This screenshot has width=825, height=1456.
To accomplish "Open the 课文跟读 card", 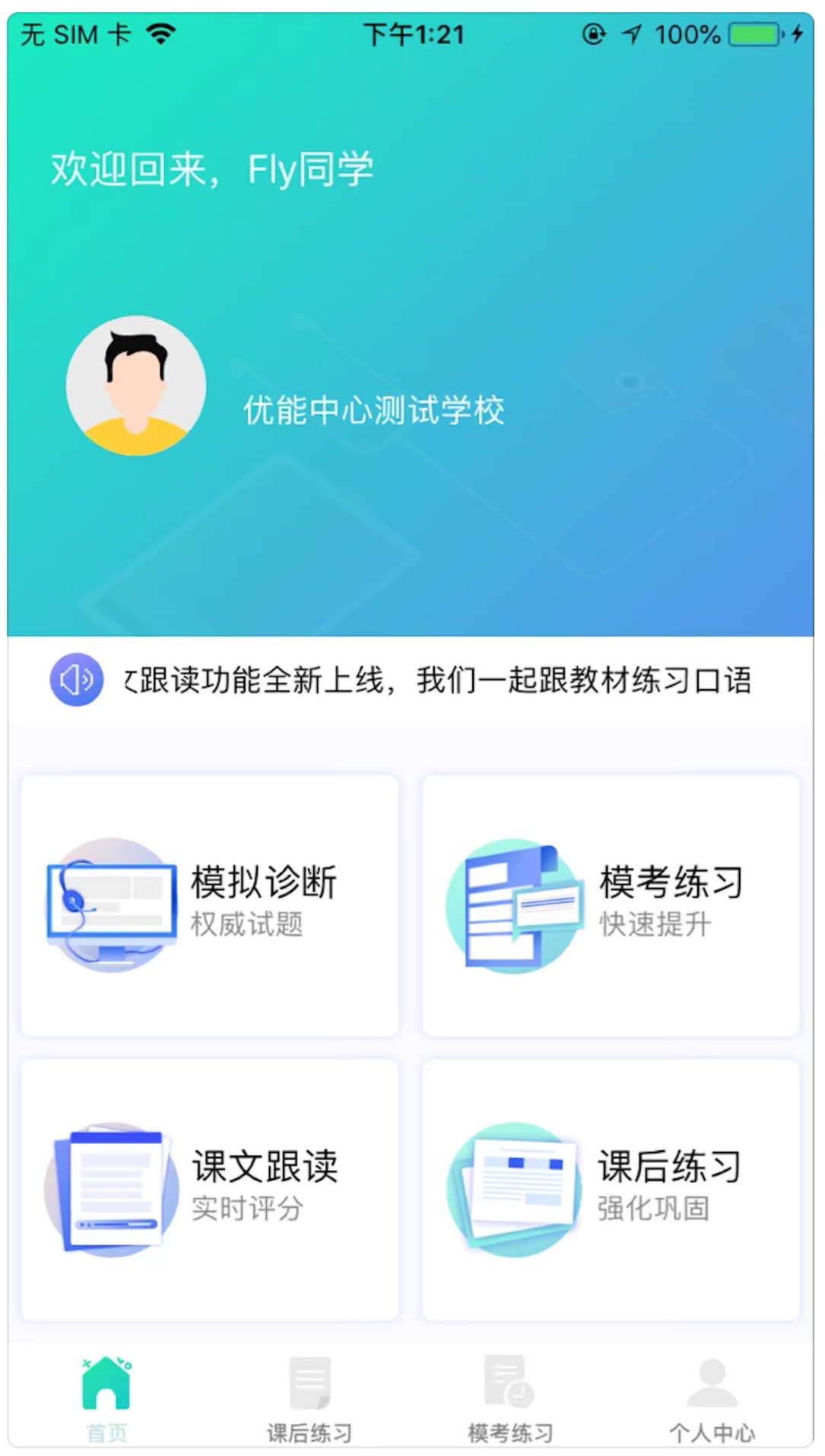I will pos(210,1189).
